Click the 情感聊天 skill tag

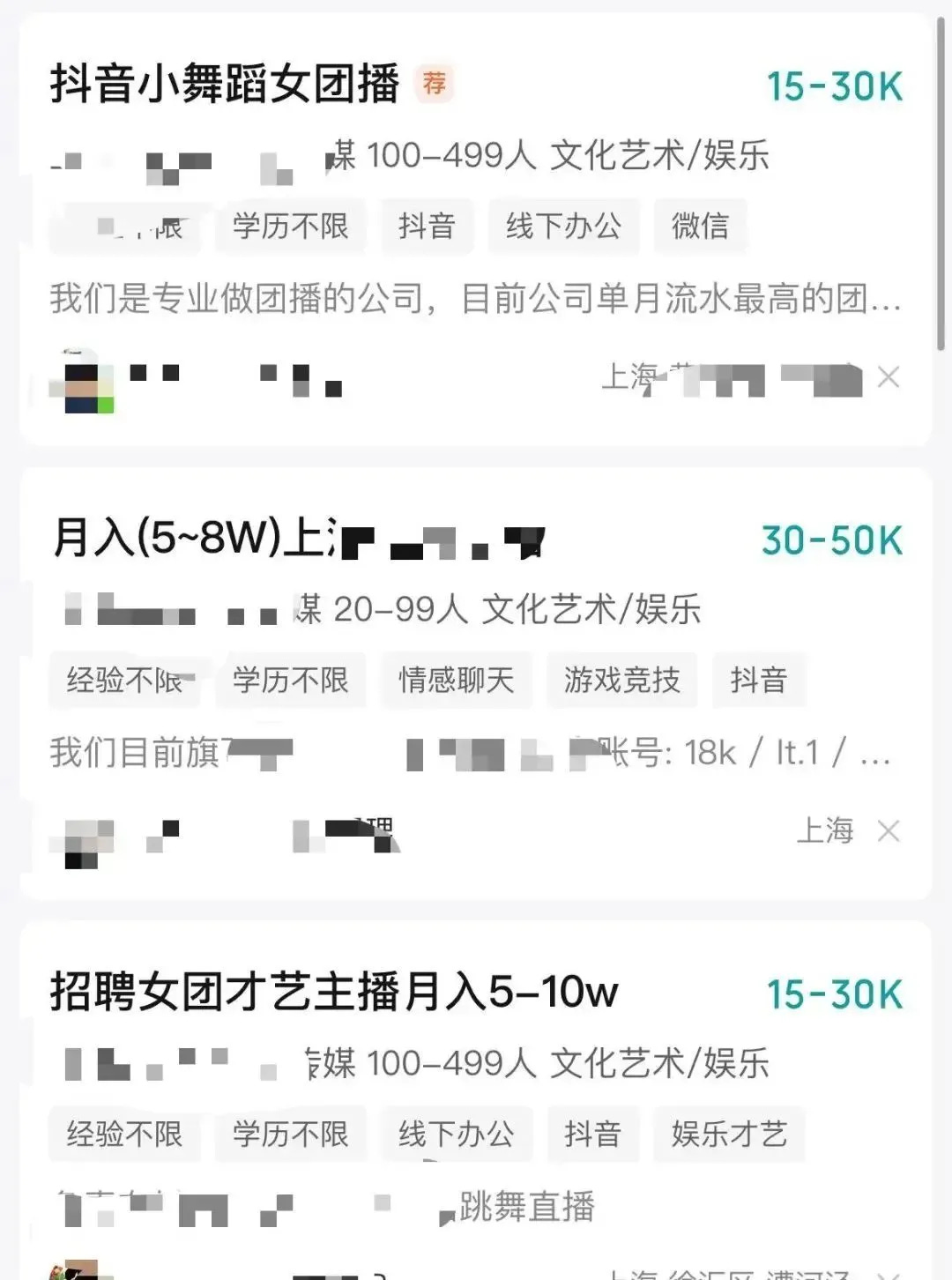click(x=456, y=680)
